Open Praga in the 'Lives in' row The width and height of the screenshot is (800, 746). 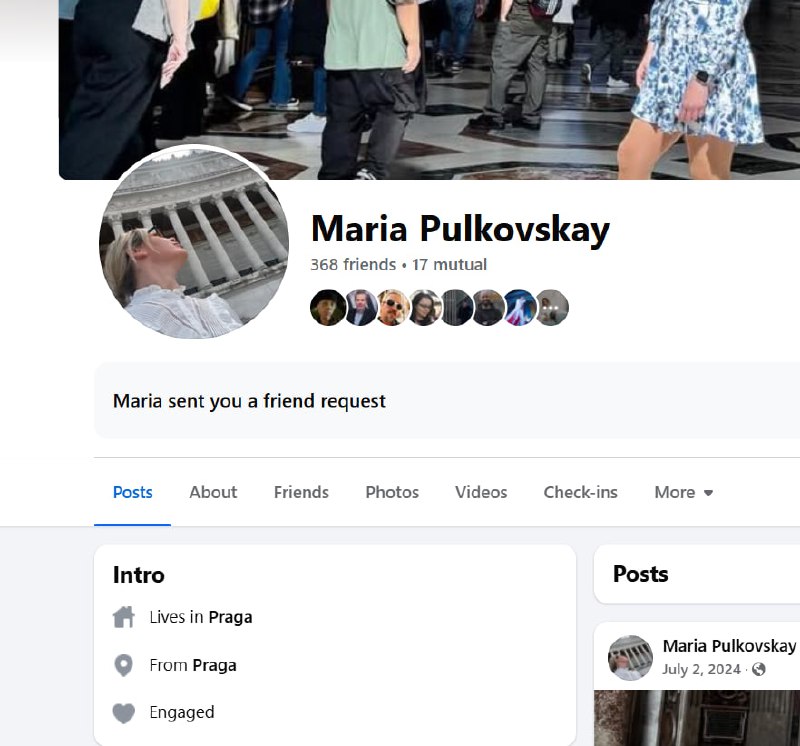(x=230, y=617)
